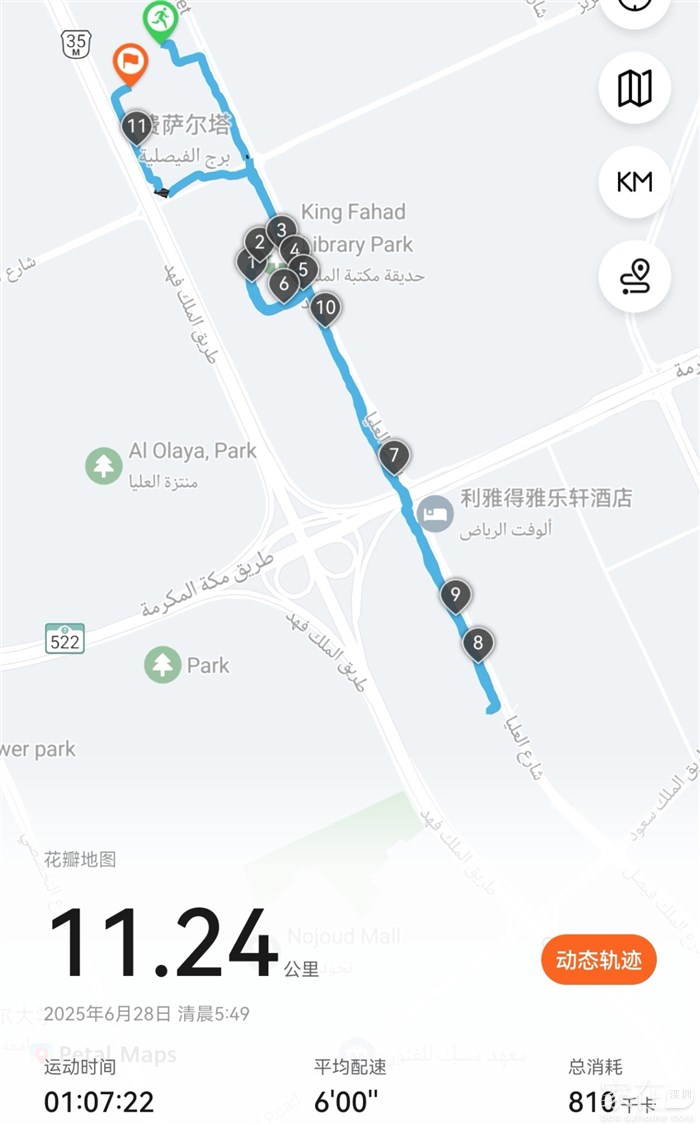Open the map type selector icon
The width and height of the screenshot is (700, 1125).
click(x=634, y=88)
